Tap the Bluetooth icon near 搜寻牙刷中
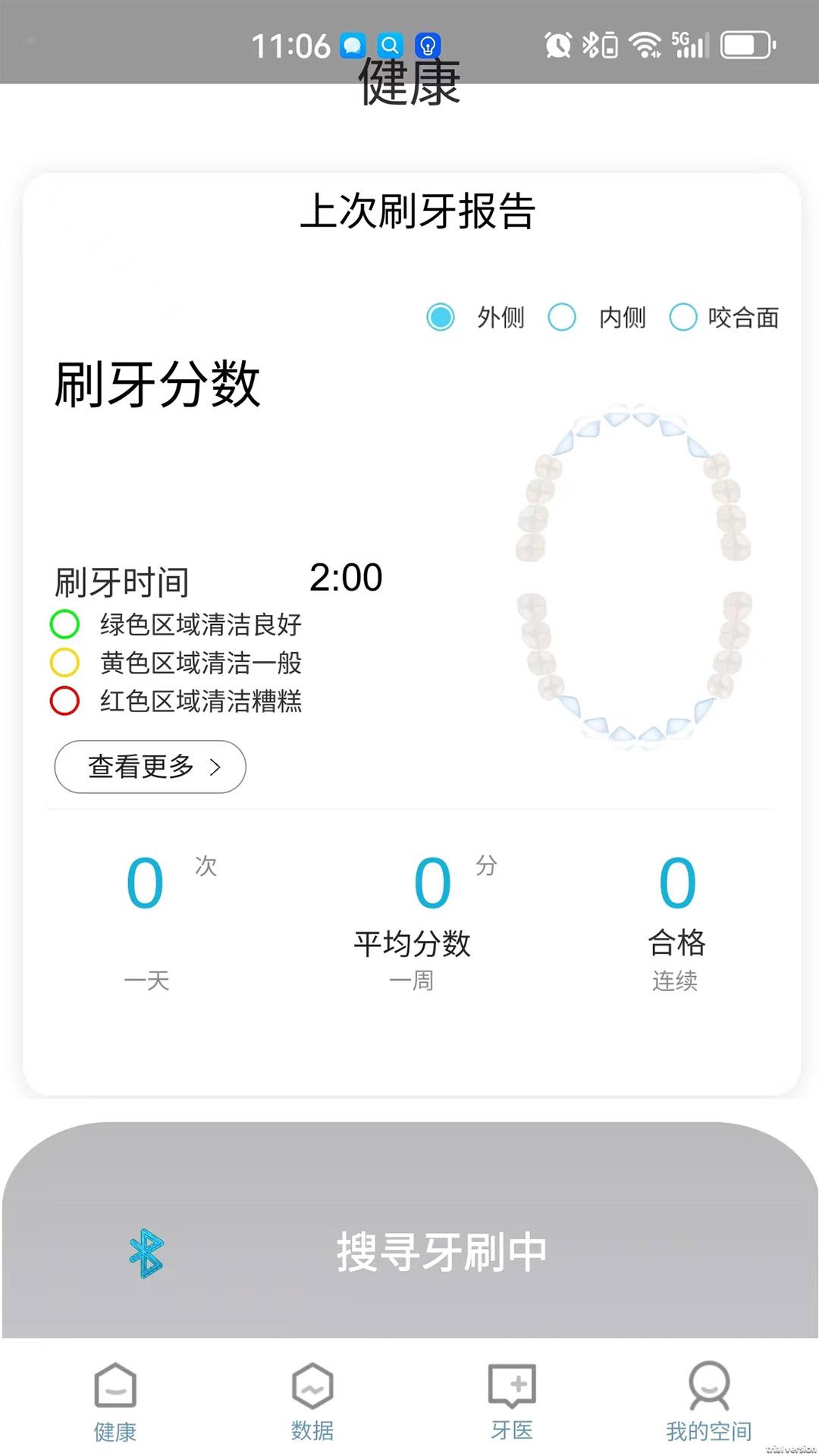Screen dimensions: 819x1456 146,1251
